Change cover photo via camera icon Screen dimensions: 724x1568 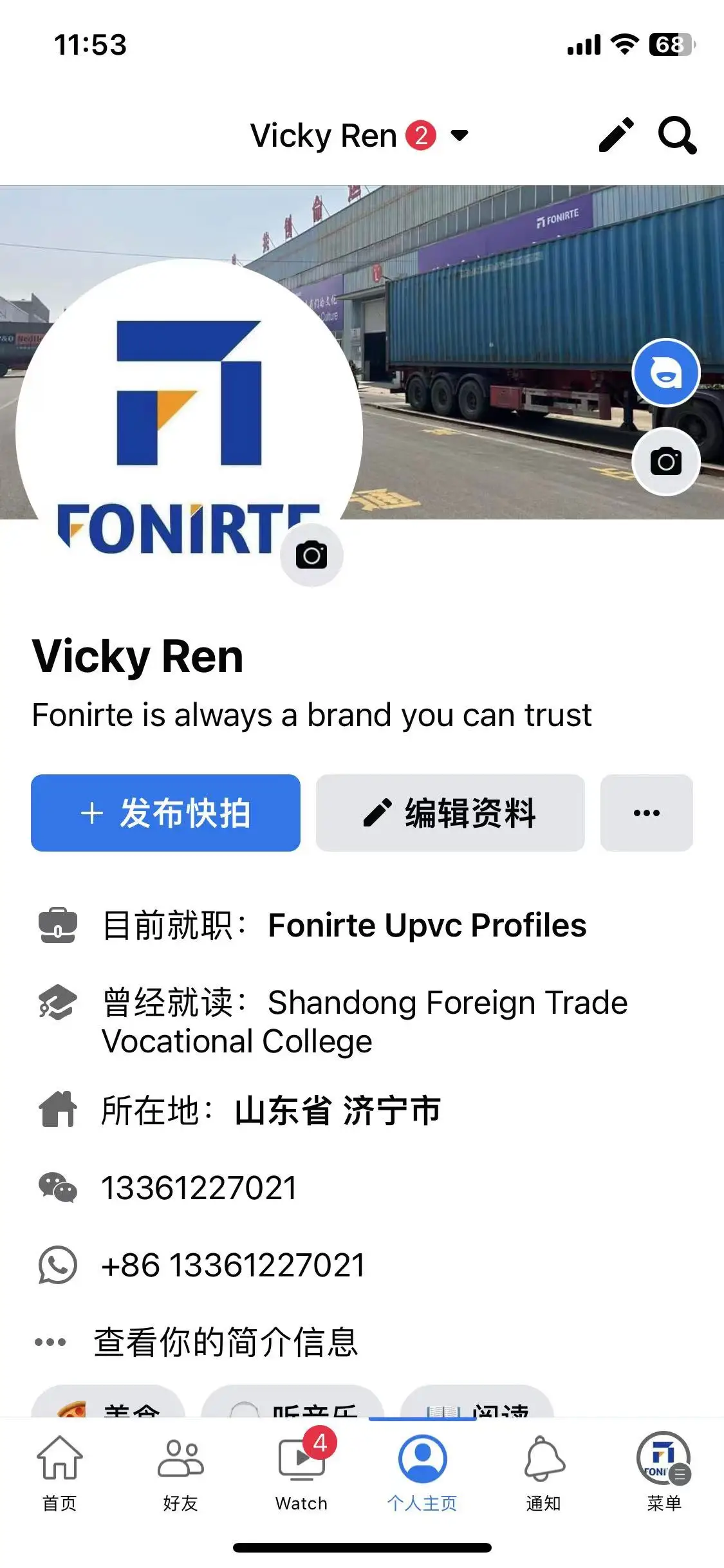tap(665, 462)
